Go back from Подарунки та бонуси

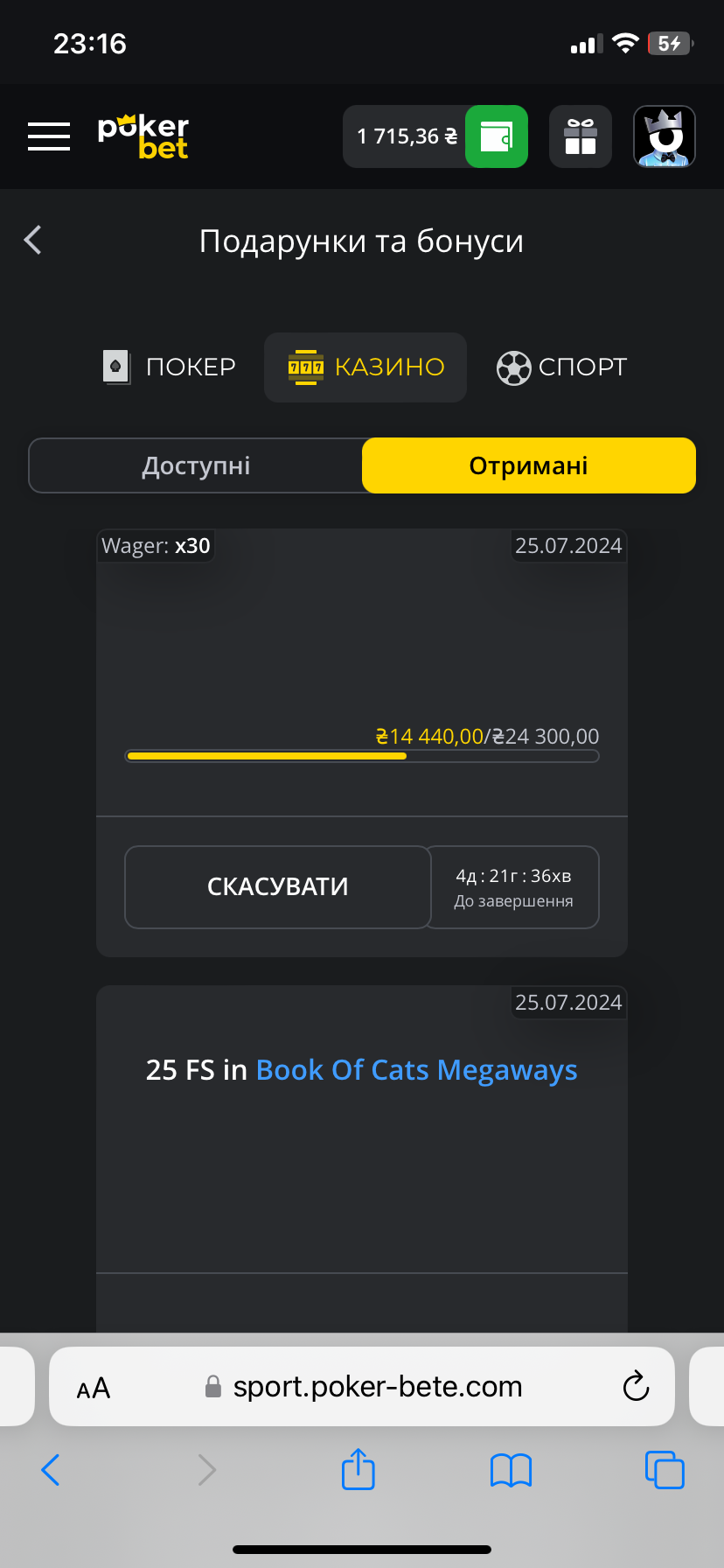(33, 240)
